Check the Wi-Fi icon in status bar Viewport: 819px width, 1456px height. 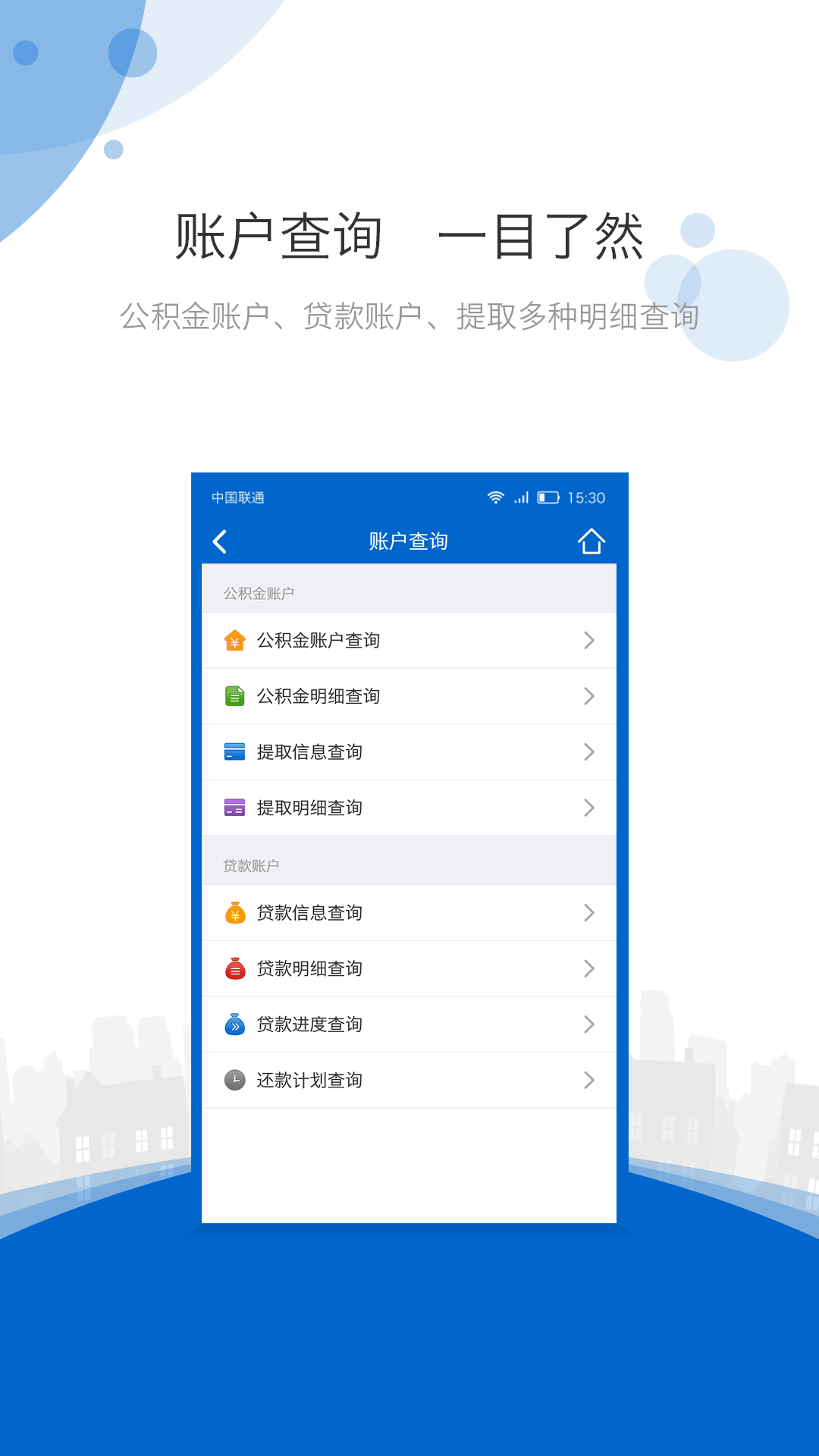[496, 497]
